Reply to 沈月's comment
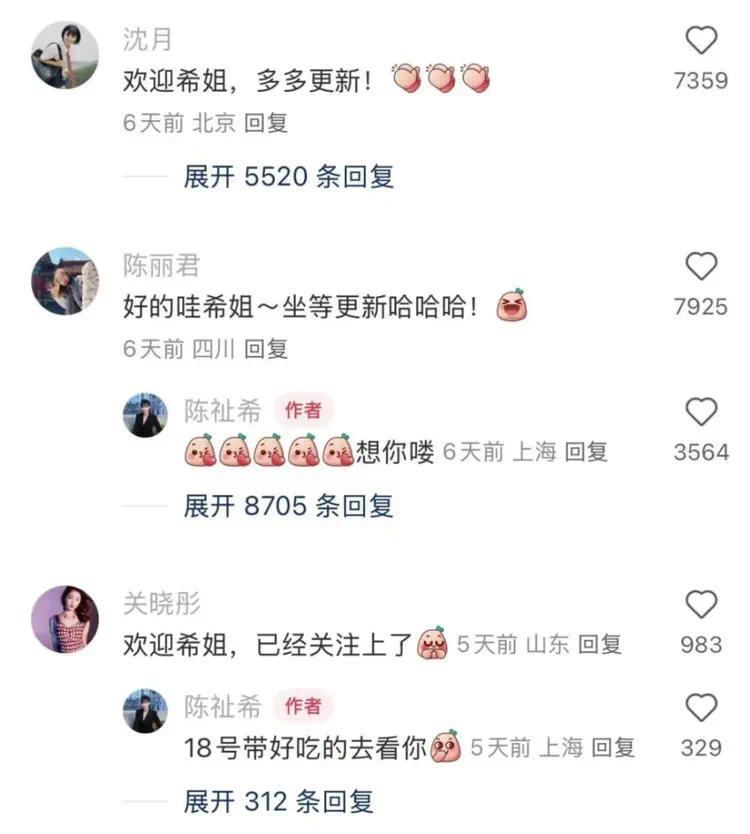The image size is (750, 834). click(x=266, y=123)
